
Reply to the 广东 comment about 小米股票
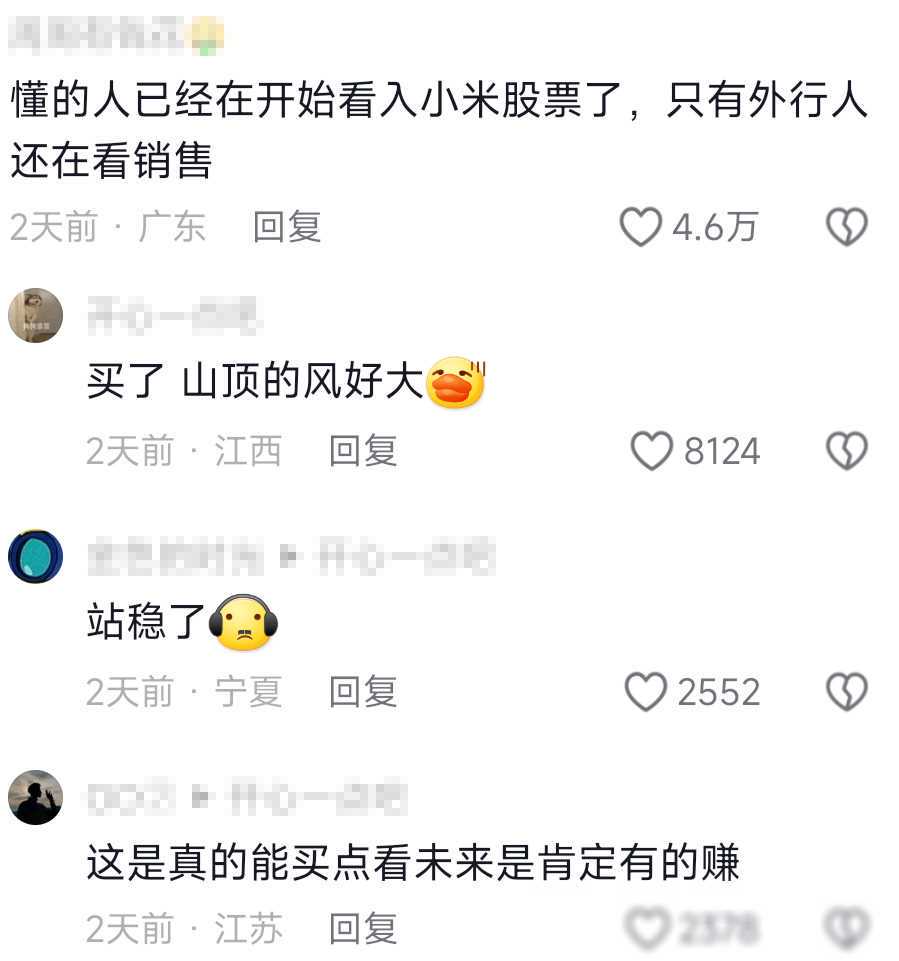(287, 227)
